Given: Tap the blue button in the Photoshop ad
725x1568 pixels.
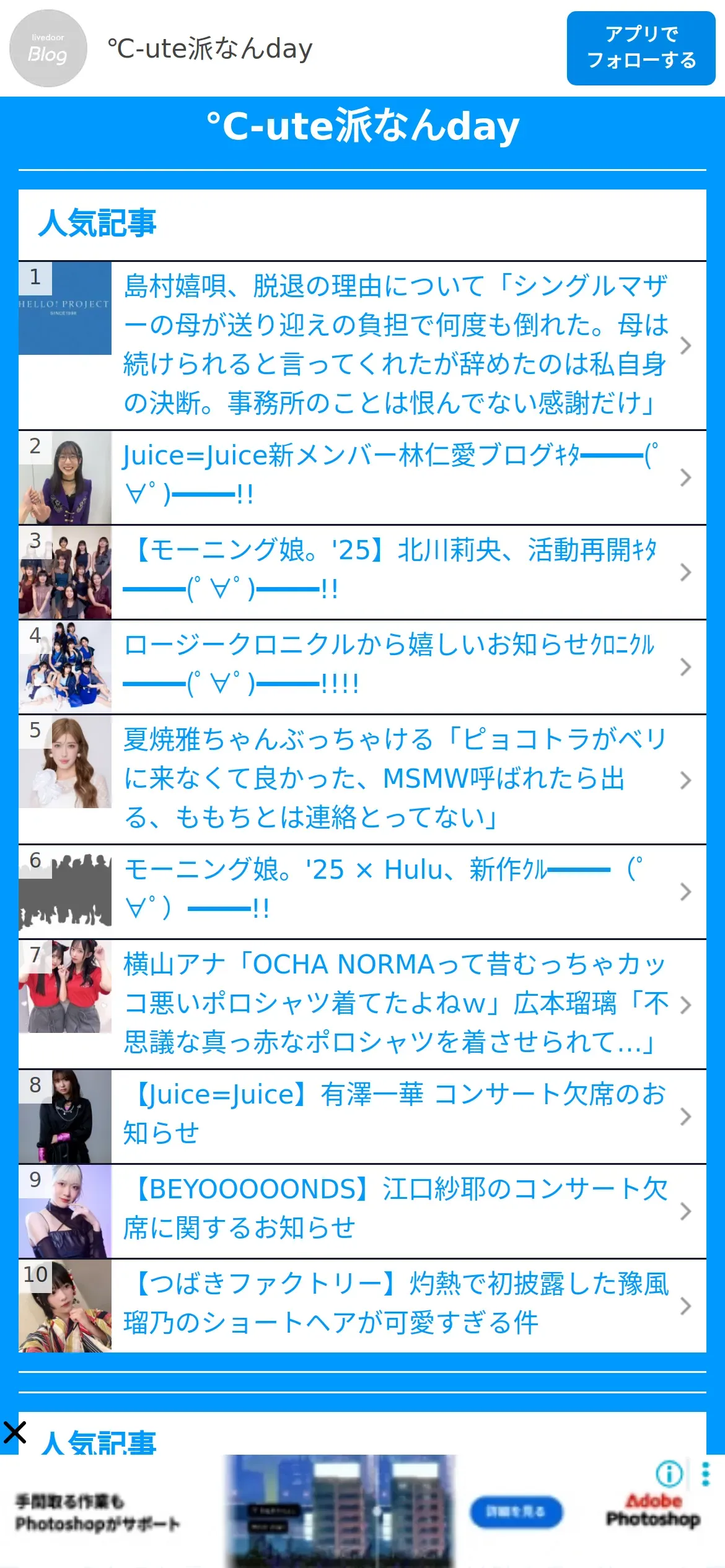Looking at the screenshot, I should [x=516, y=1512].
